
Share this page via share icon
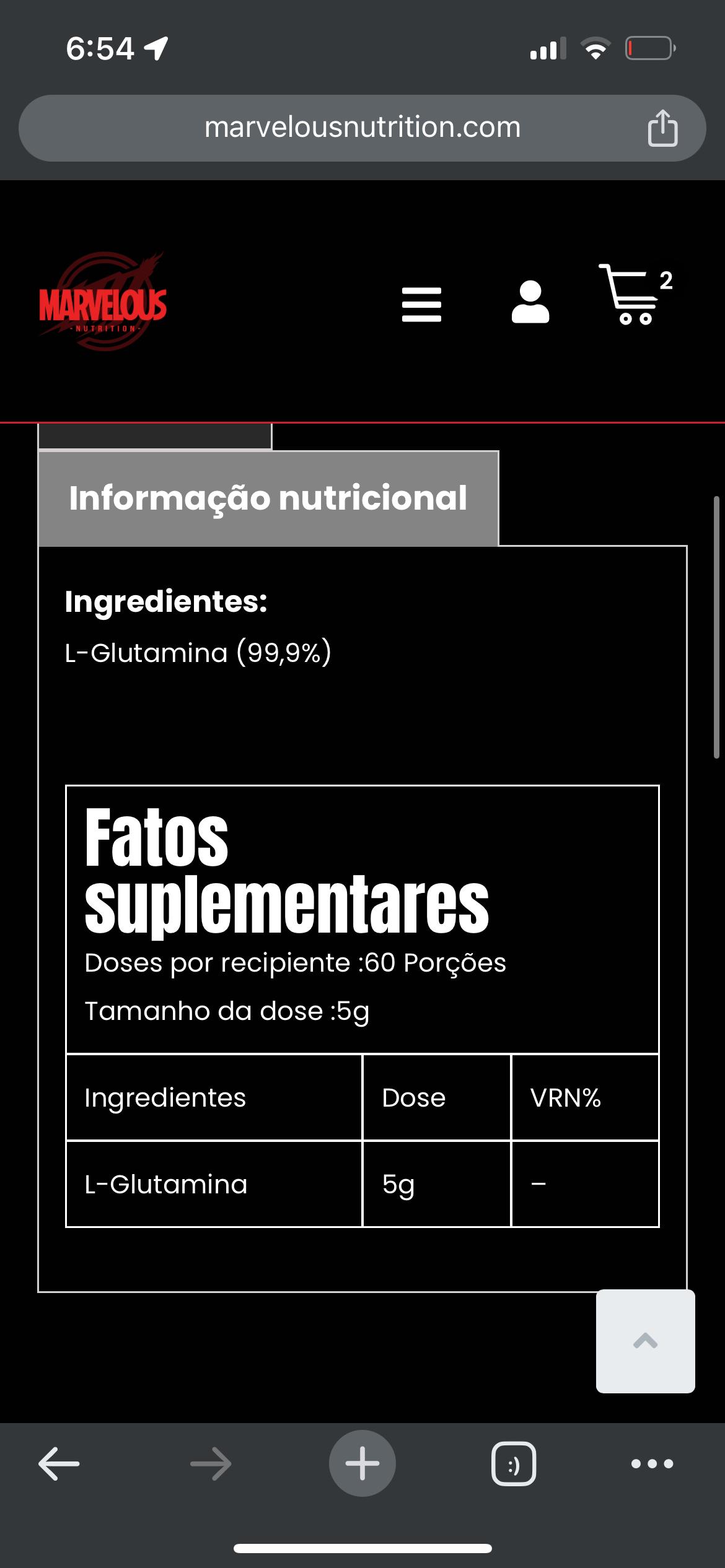[662, 128]
